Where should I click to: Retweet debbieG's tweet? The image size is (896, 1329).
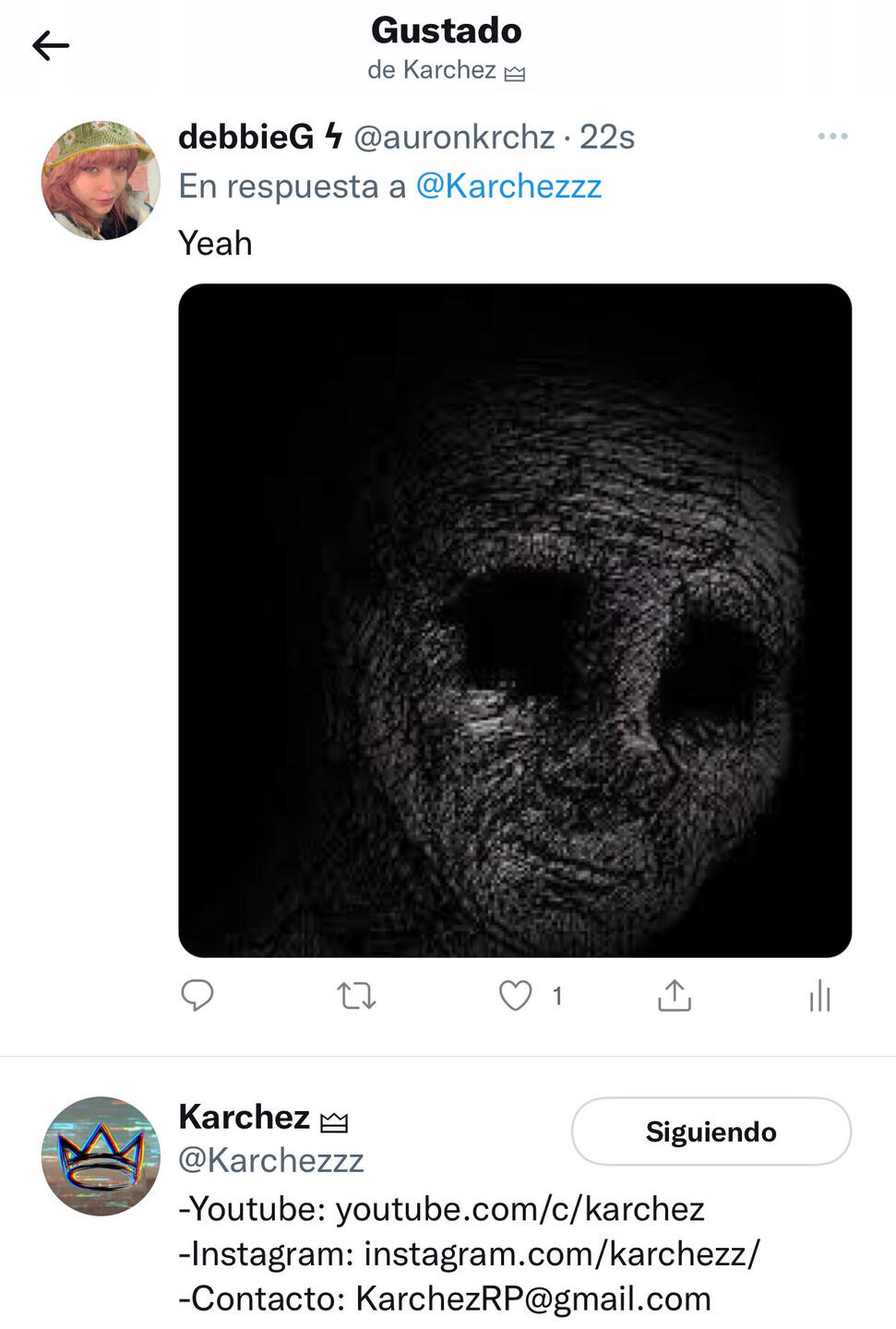click(x=356, y=996)
